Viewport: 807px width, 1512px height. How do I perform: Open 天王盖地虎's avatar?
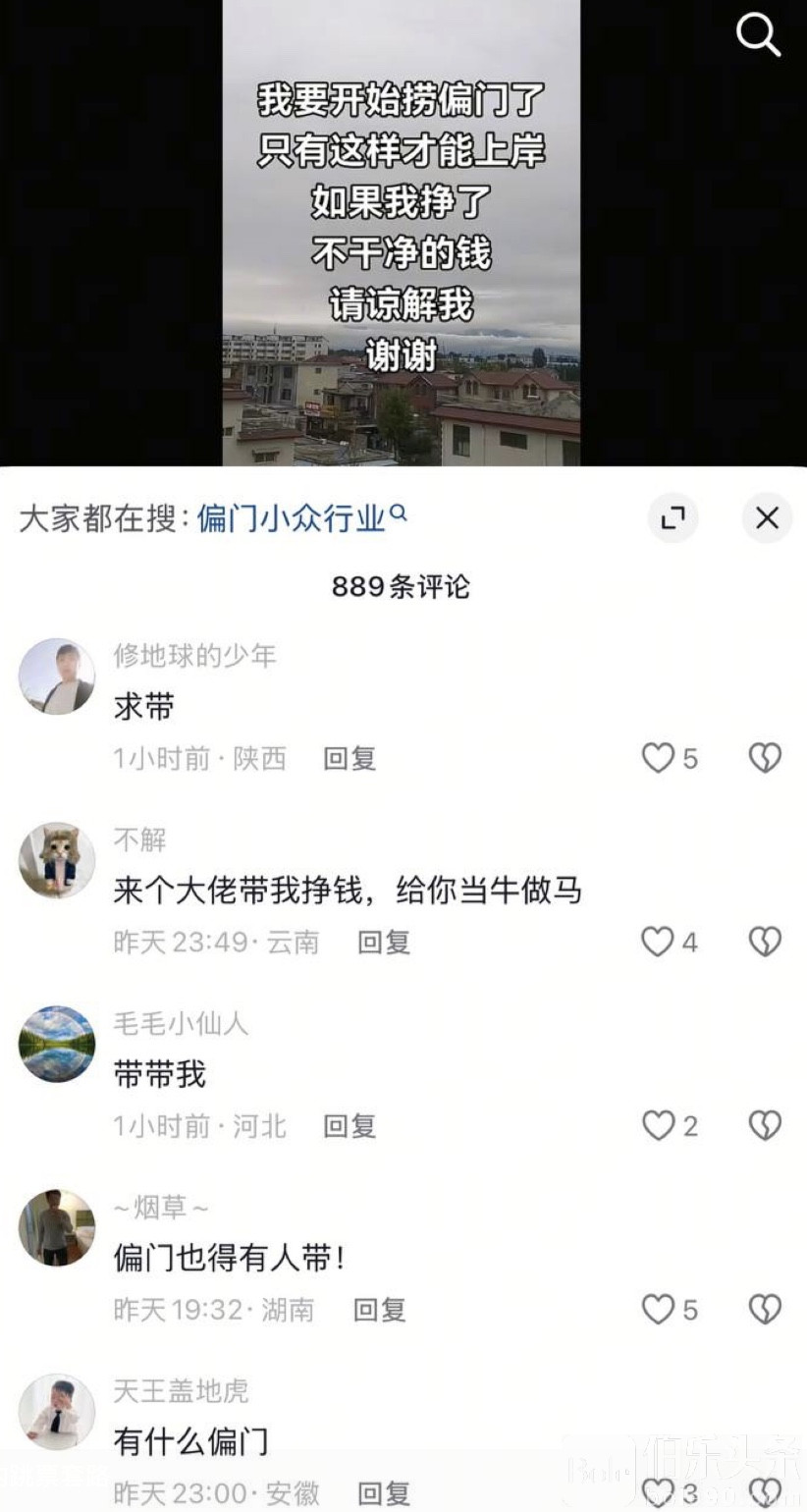[57, 1411]
